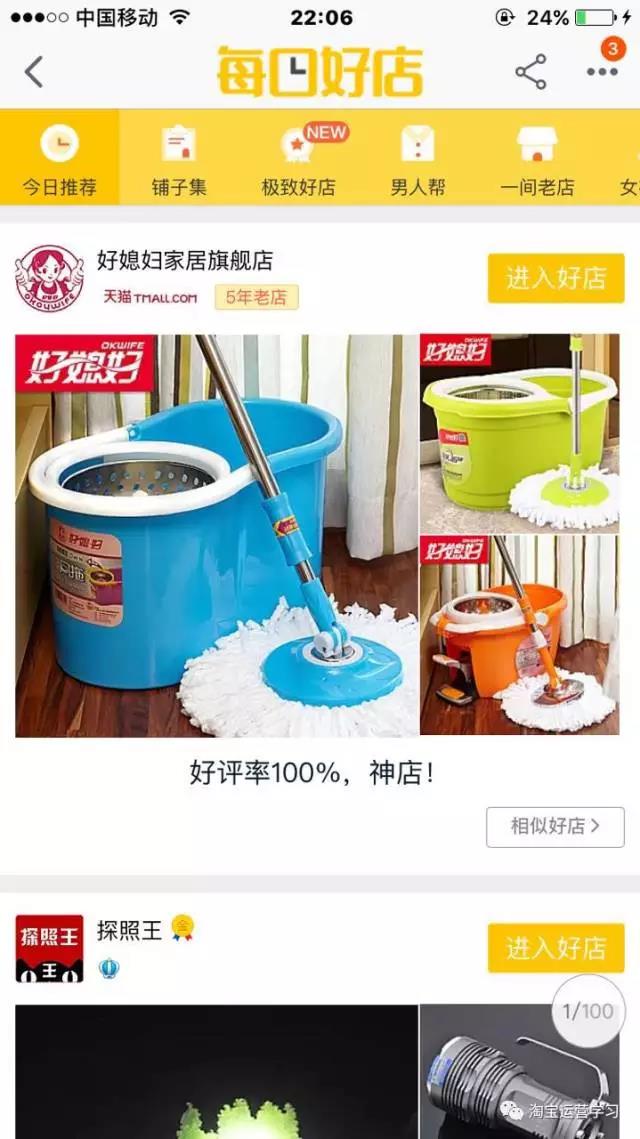Switch to the 铺子集 tab
The height and width of the screenshot is (1139, 640).
[179, 160]
